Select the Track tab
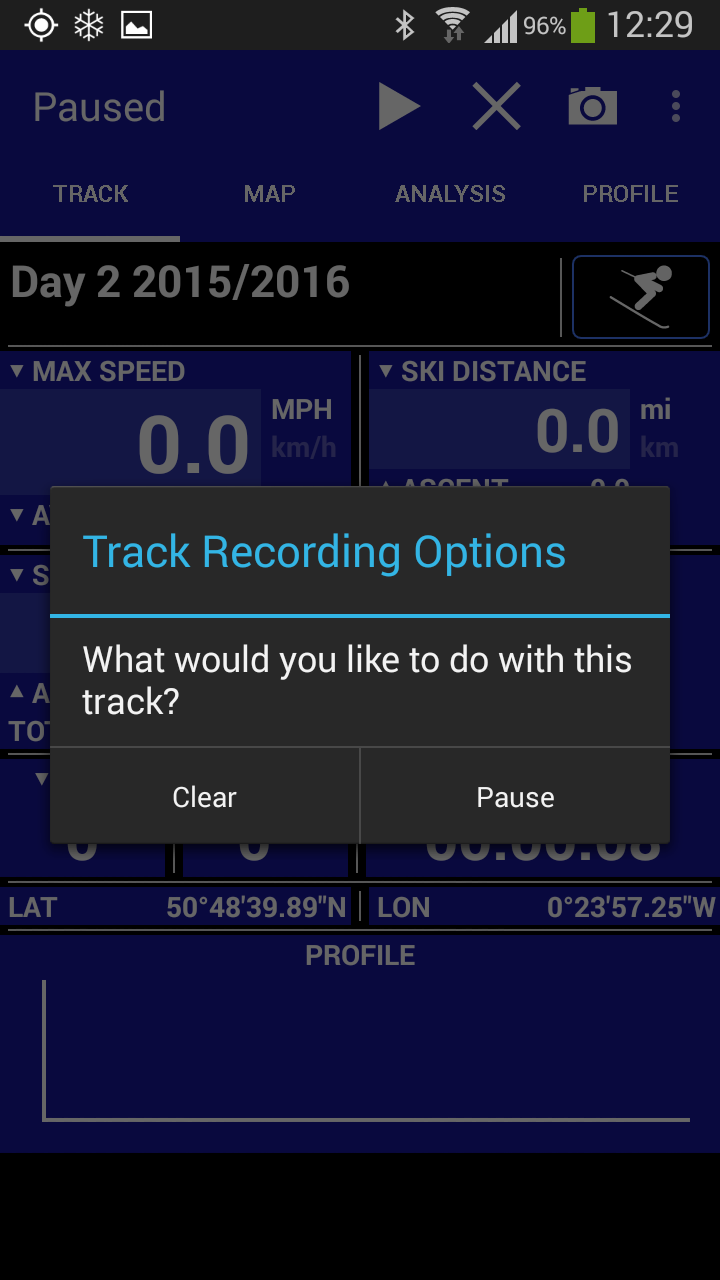The width and height of the screenshot is (720, 1280). click(x=90, y=194)
